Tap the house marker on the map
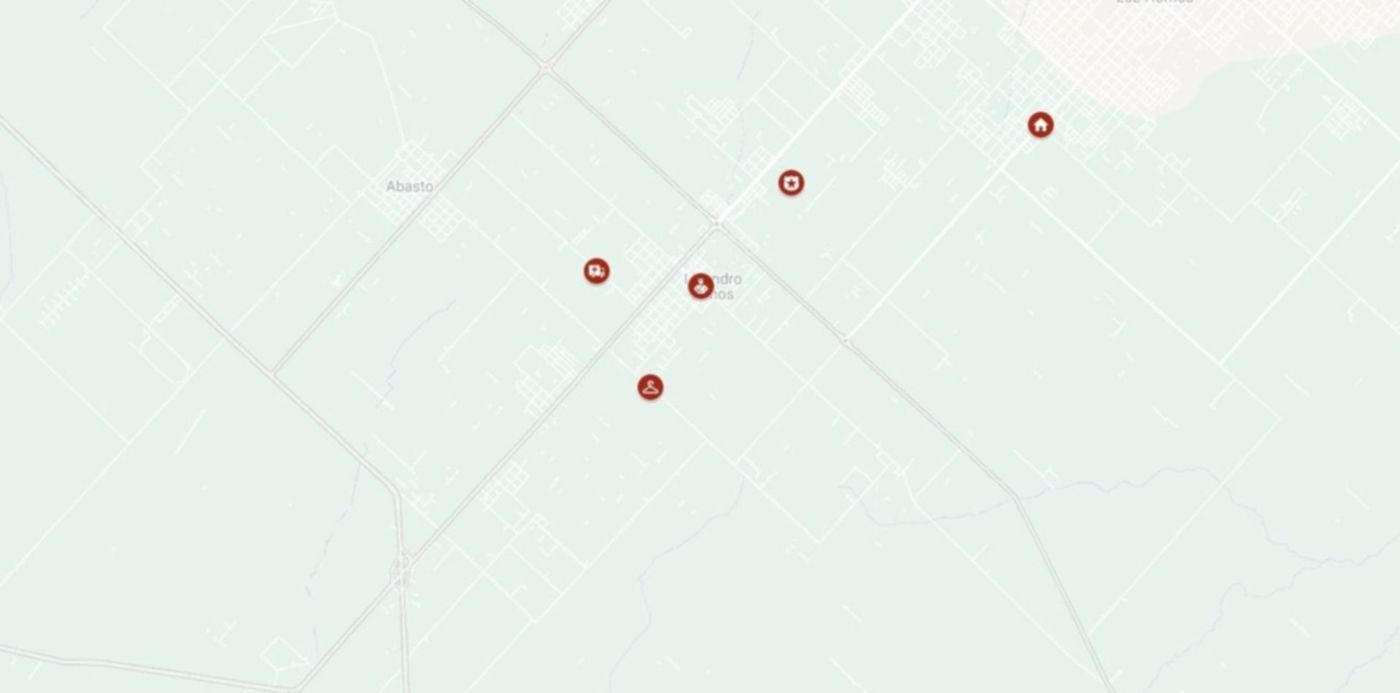 click(x=1040, y=125)
